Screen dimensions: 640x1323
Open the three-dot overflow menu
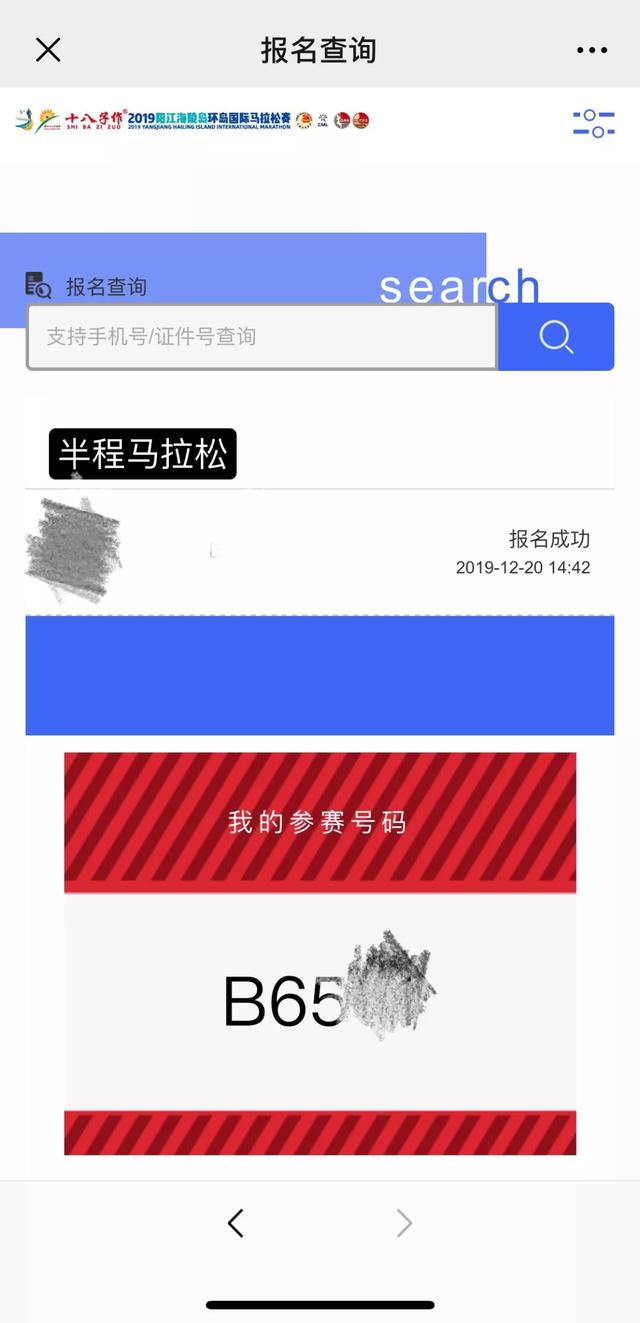click(x=592, y=50)
